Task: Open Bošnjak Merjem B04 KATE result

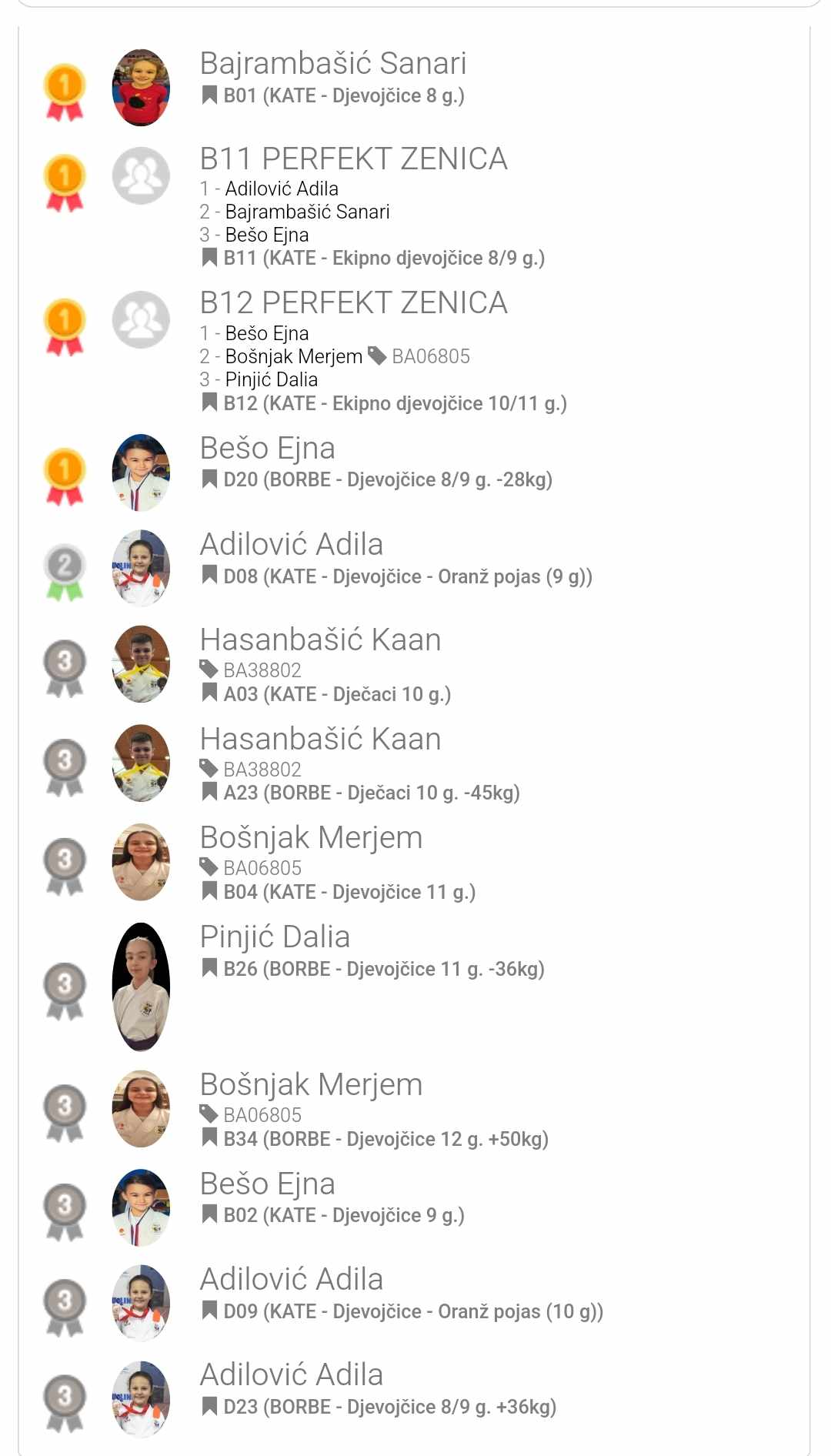Action: pos(311,838)
